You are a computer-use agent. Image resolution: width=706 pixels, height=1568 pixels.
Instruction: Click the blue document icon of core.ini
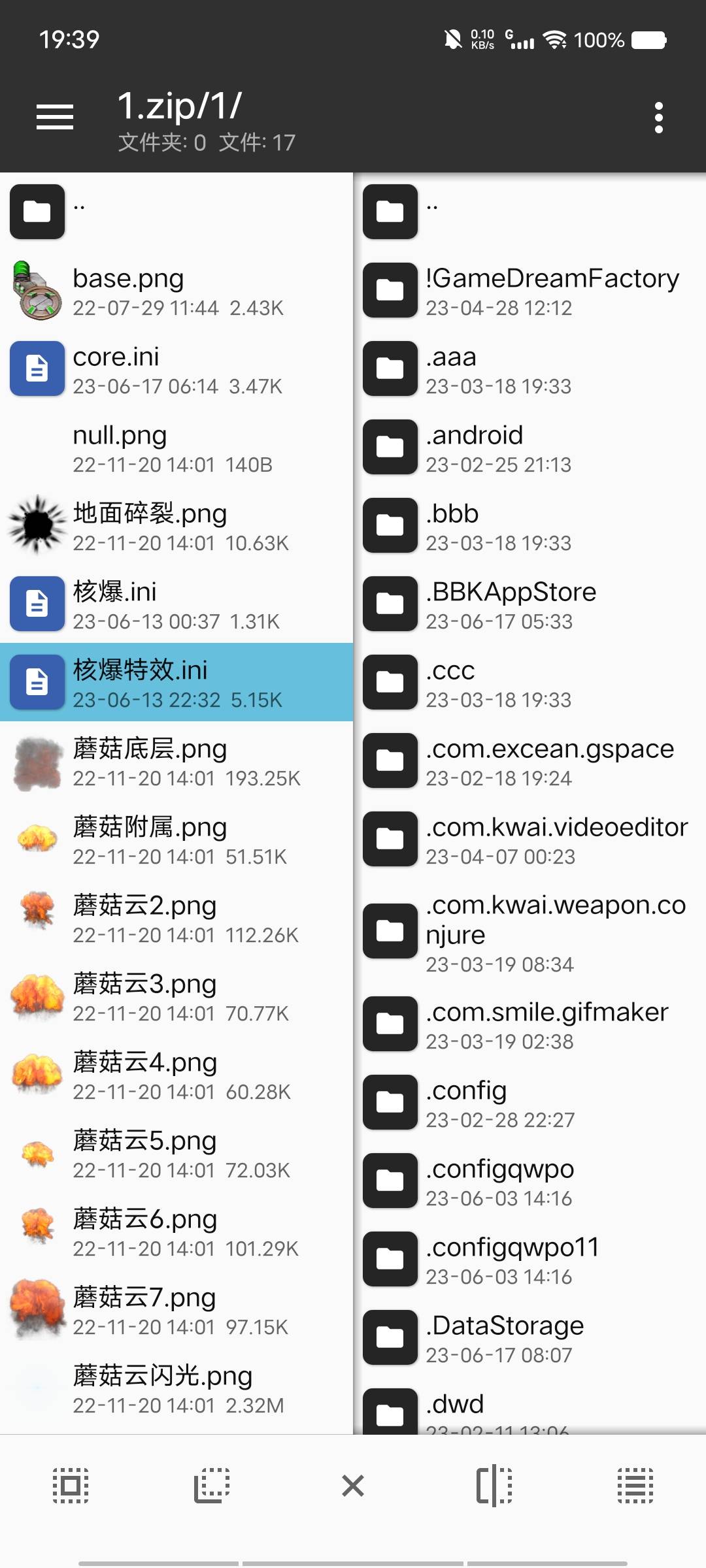(x=37, y=368)
